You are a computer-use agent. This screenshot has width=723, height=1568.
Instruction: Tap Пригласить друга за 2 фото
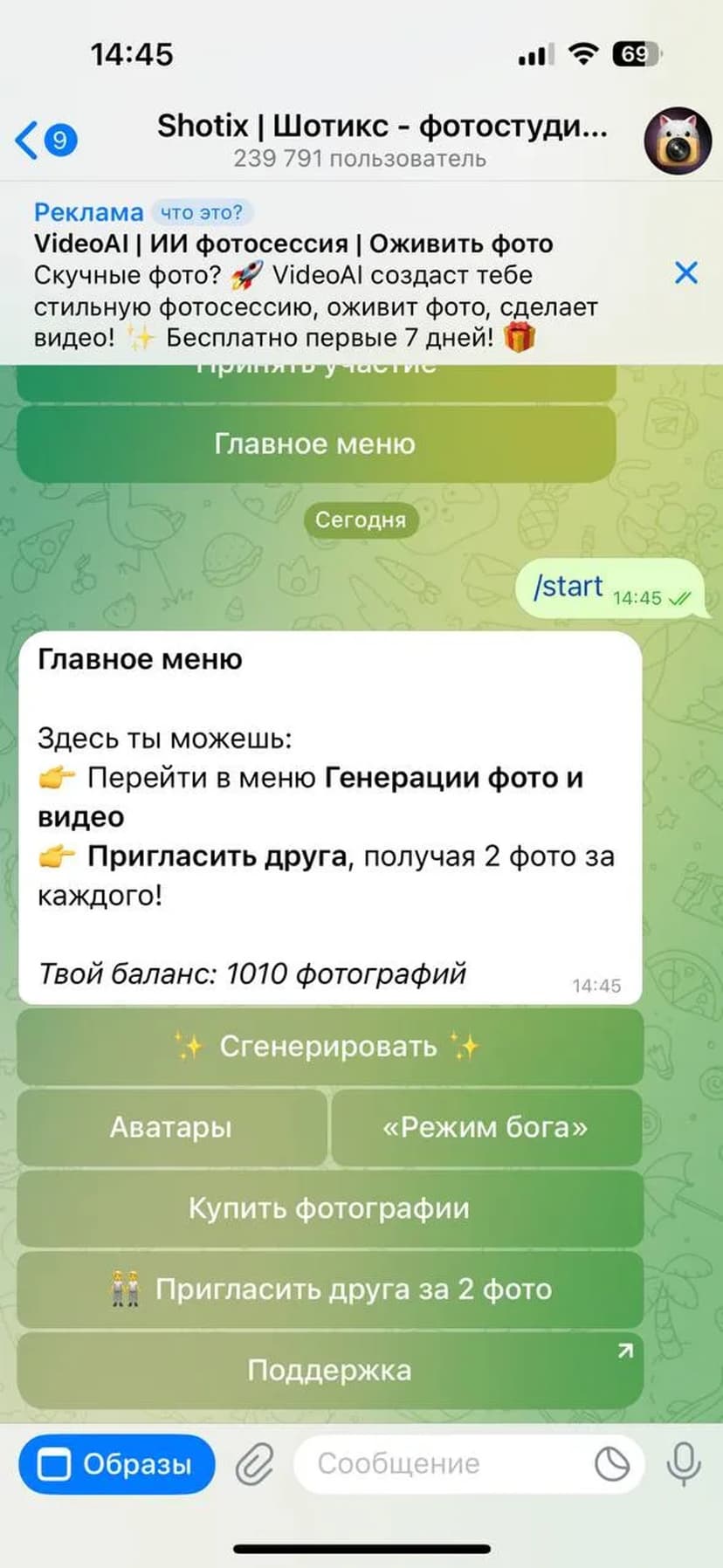click(x=329, y=1289)
